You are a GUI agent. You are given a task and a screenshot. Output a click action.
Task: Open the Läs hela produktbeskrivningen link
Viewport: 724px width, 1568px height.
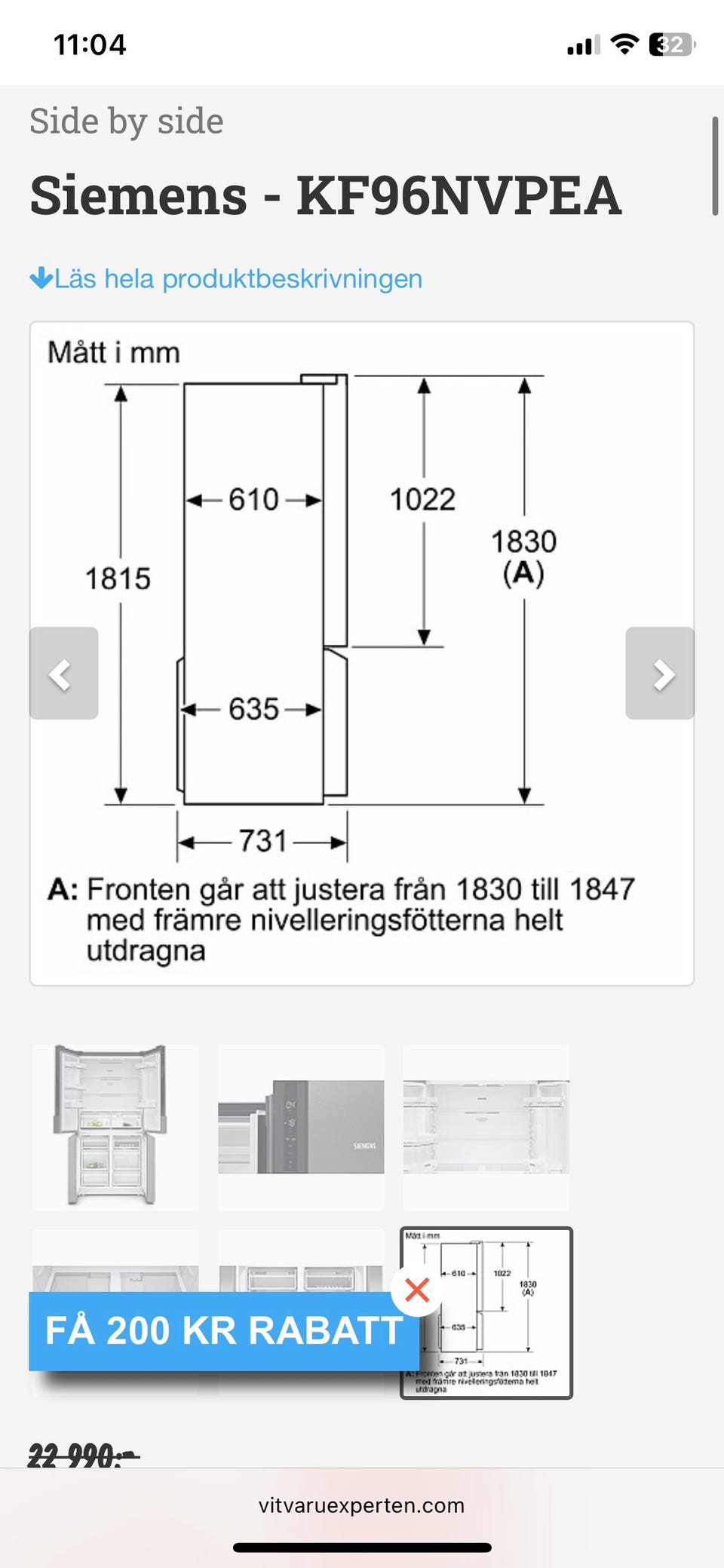tap(226, 278)
